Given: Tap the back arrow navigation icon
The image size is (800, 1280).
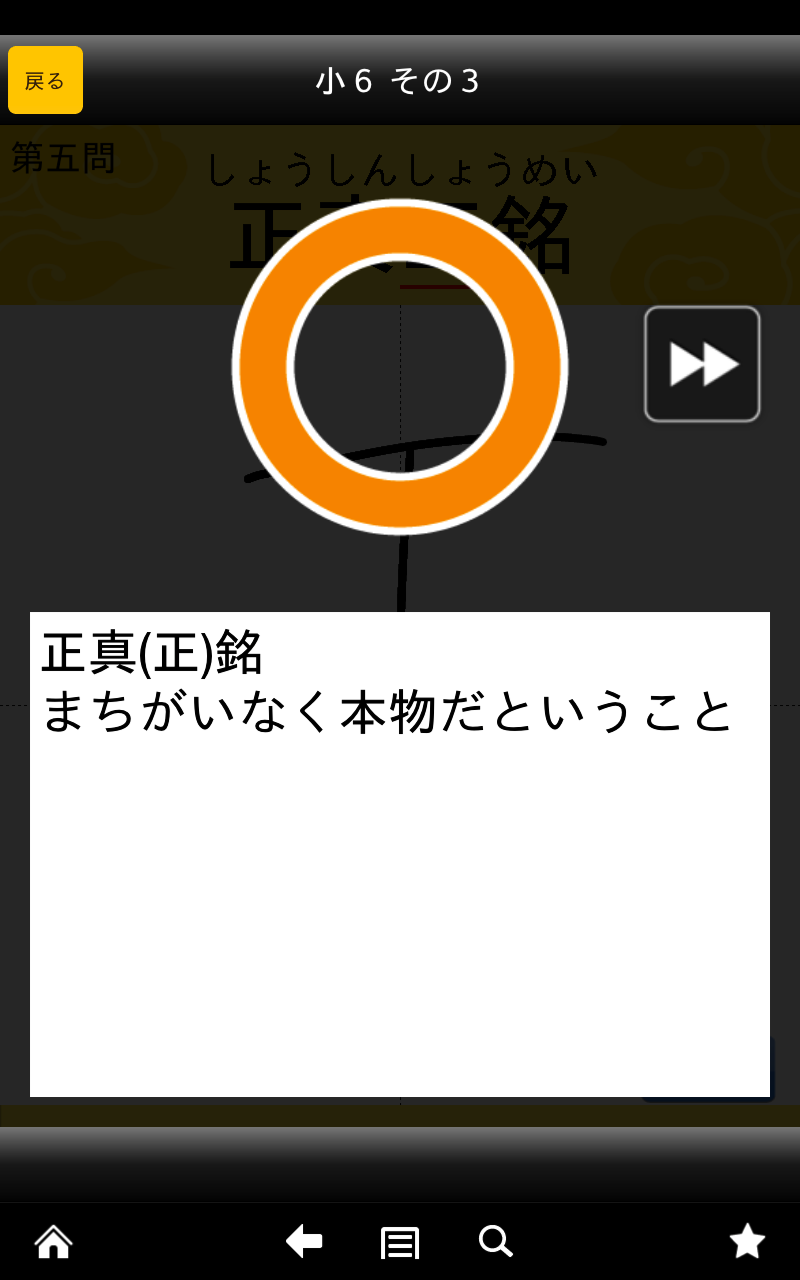Looking at the screenshot, I should point(304,1241).
